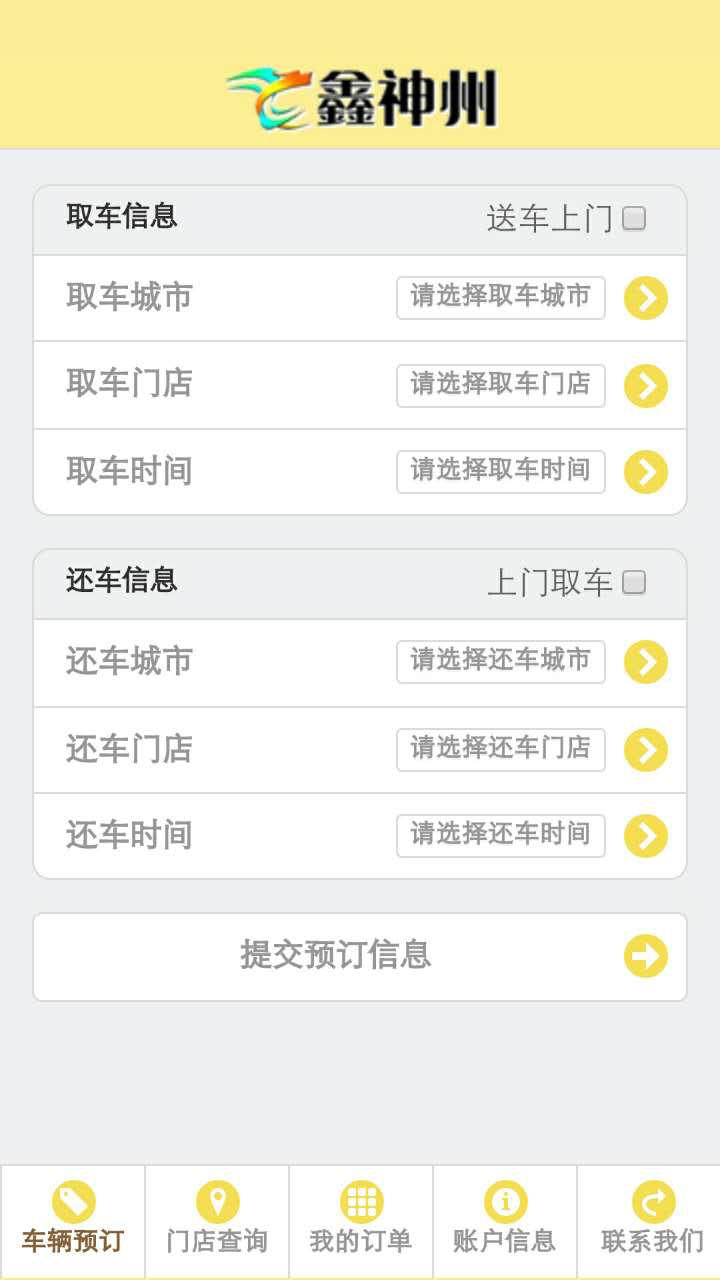
Task: Tap the arrow icon beside 还车时间
Action: click(646, 836)
